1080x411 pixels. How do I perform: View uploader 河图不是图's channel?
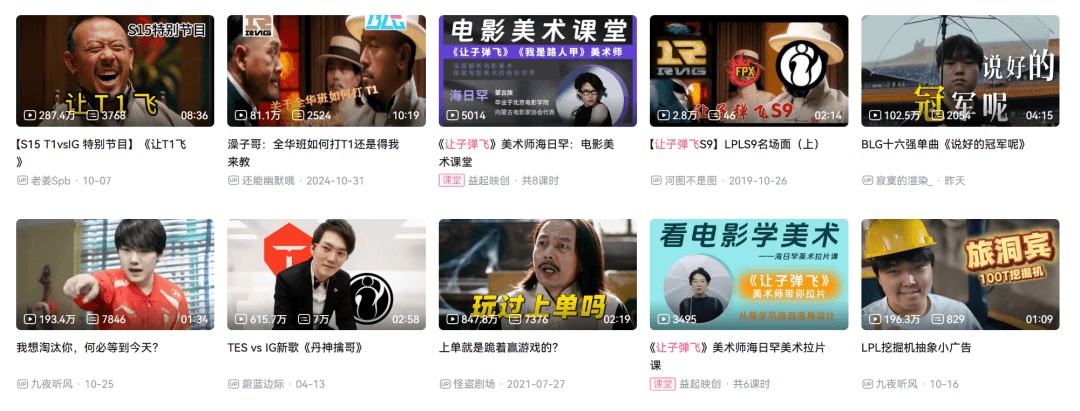[x=691, y=181]
